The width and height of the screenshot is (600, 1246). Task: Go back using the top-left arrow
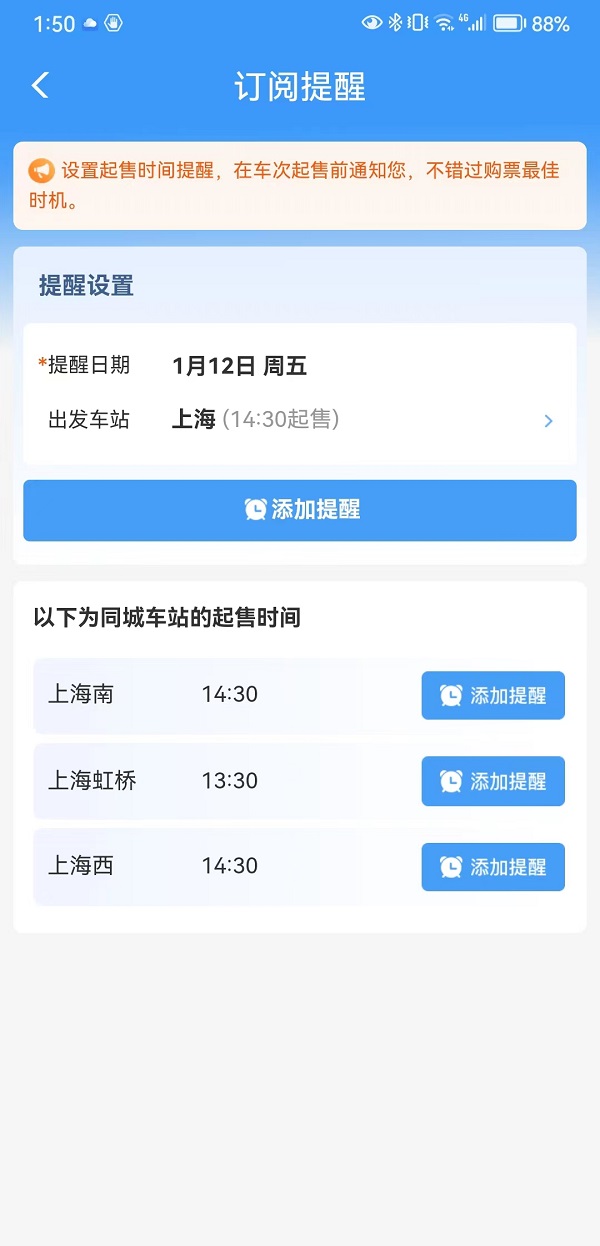[40, 86]
